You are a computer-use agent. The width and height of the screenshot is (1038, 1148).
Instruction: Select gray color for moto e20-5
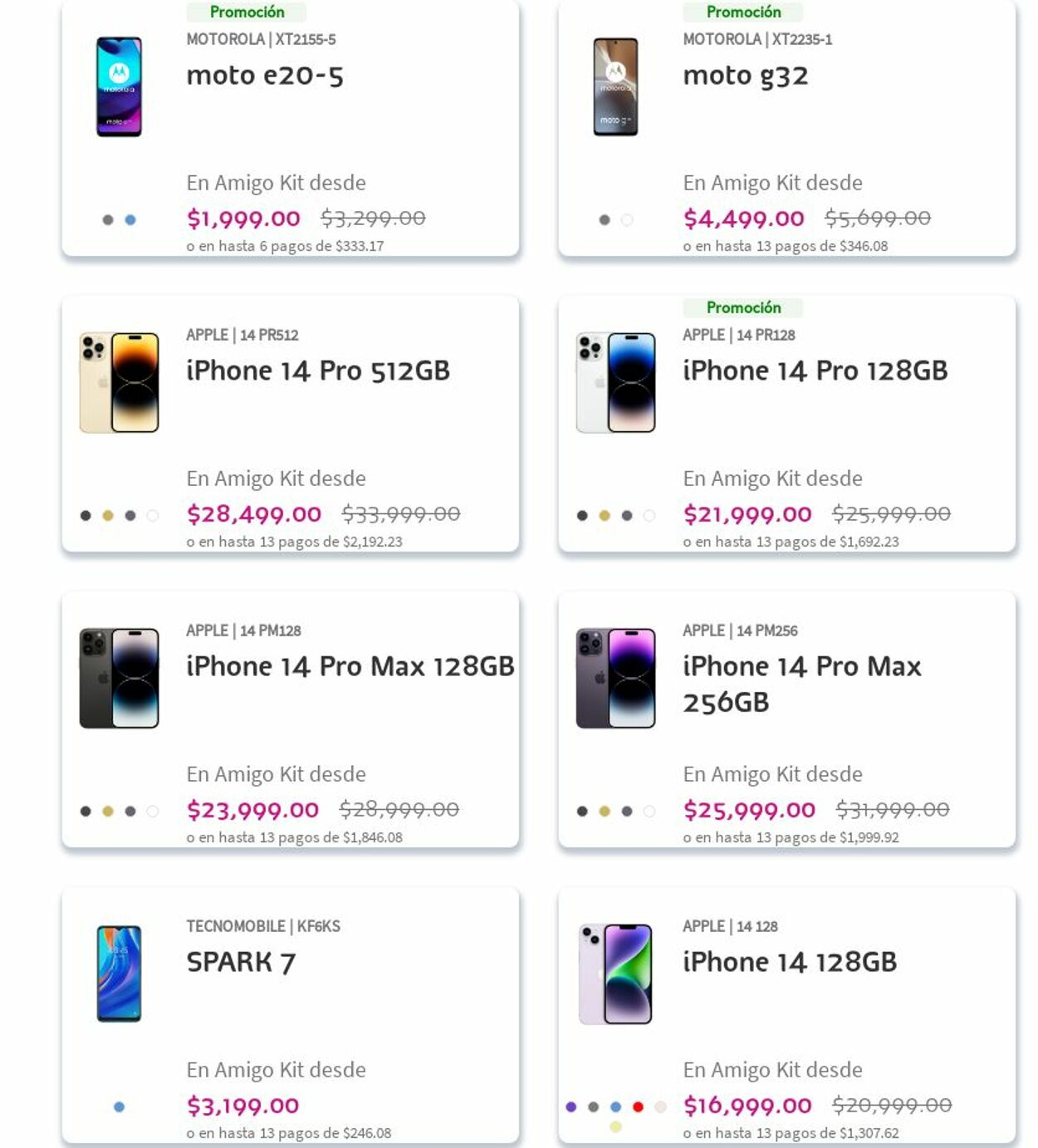click(108, 220)
